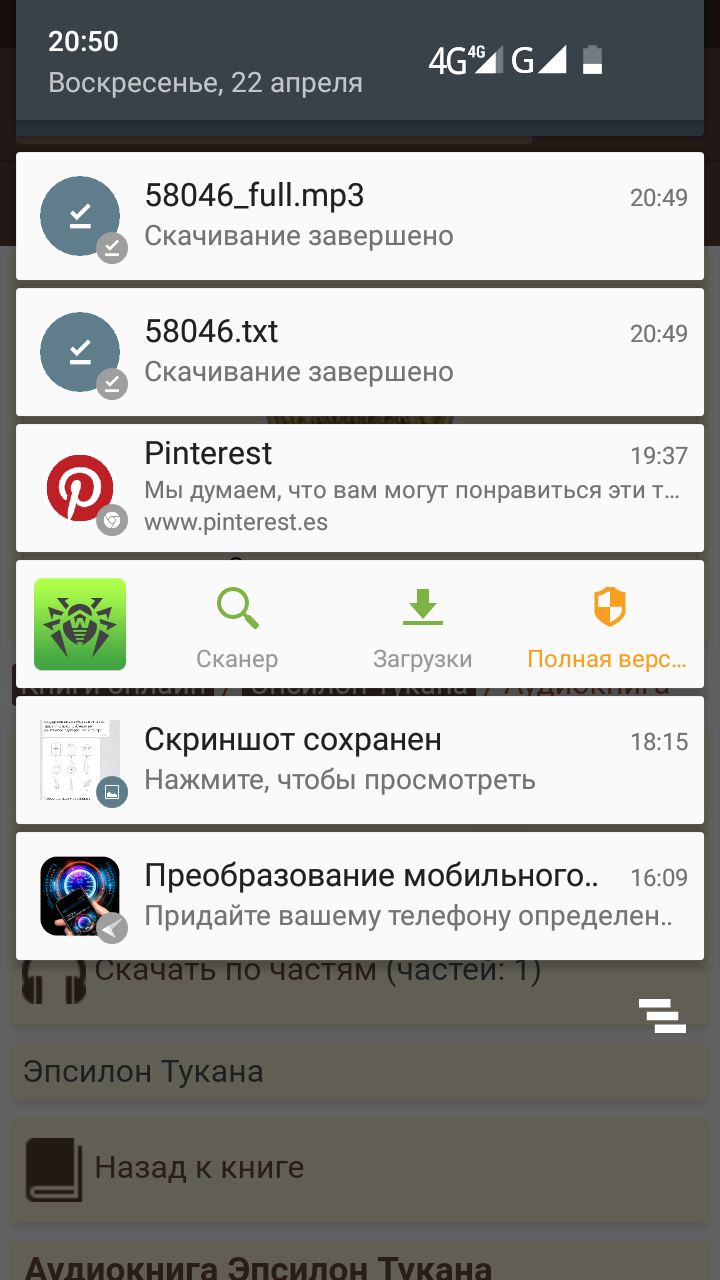
Task: Open the Dr.Web spider app icon
Action: pyautogui.click(x=80, y=624)
